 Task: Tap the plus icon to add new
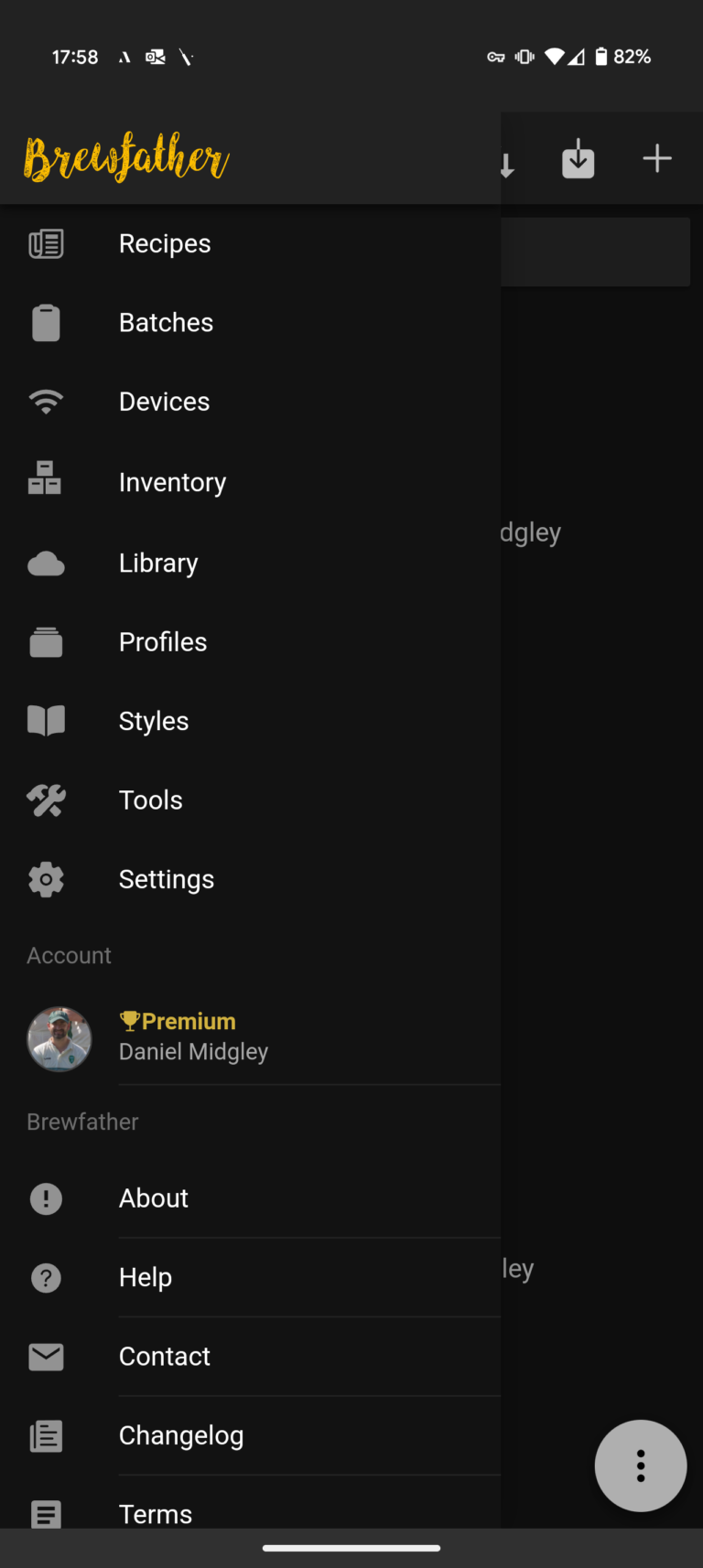coord(657,158)
